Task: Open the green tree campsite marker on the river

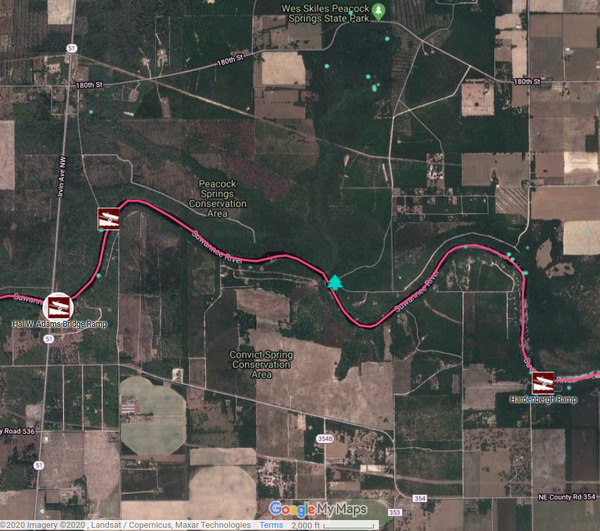Action: click(x=334, y=282)
